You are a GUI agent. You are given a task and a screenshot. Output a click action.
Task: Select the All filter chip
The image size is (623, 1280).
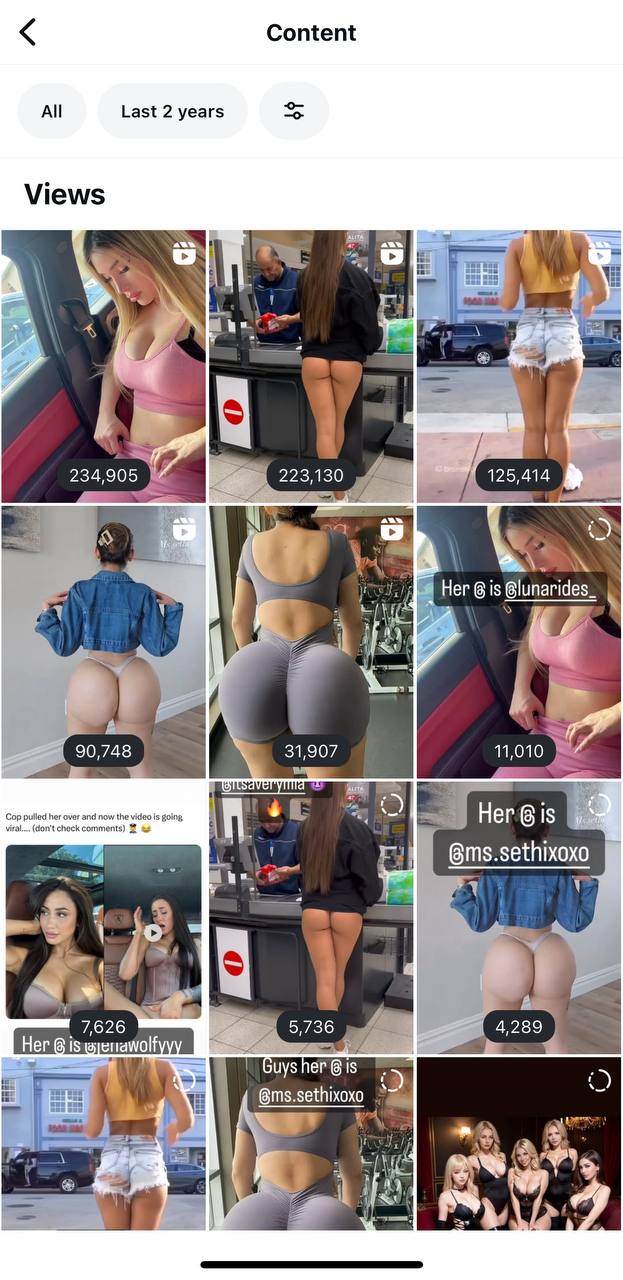click(52, 111)
